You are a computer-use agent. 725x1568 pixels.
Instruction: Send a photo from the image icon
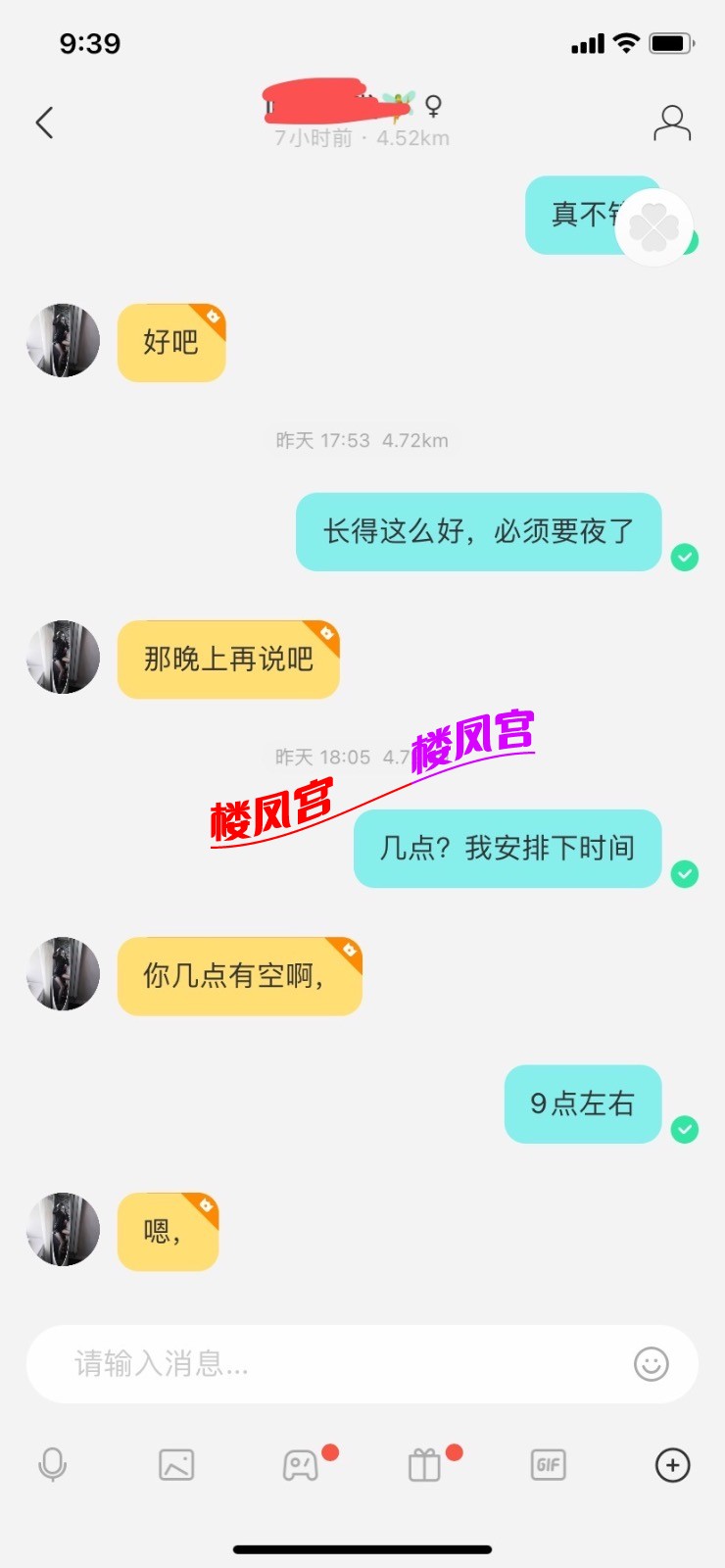(x=176, y=1465)
